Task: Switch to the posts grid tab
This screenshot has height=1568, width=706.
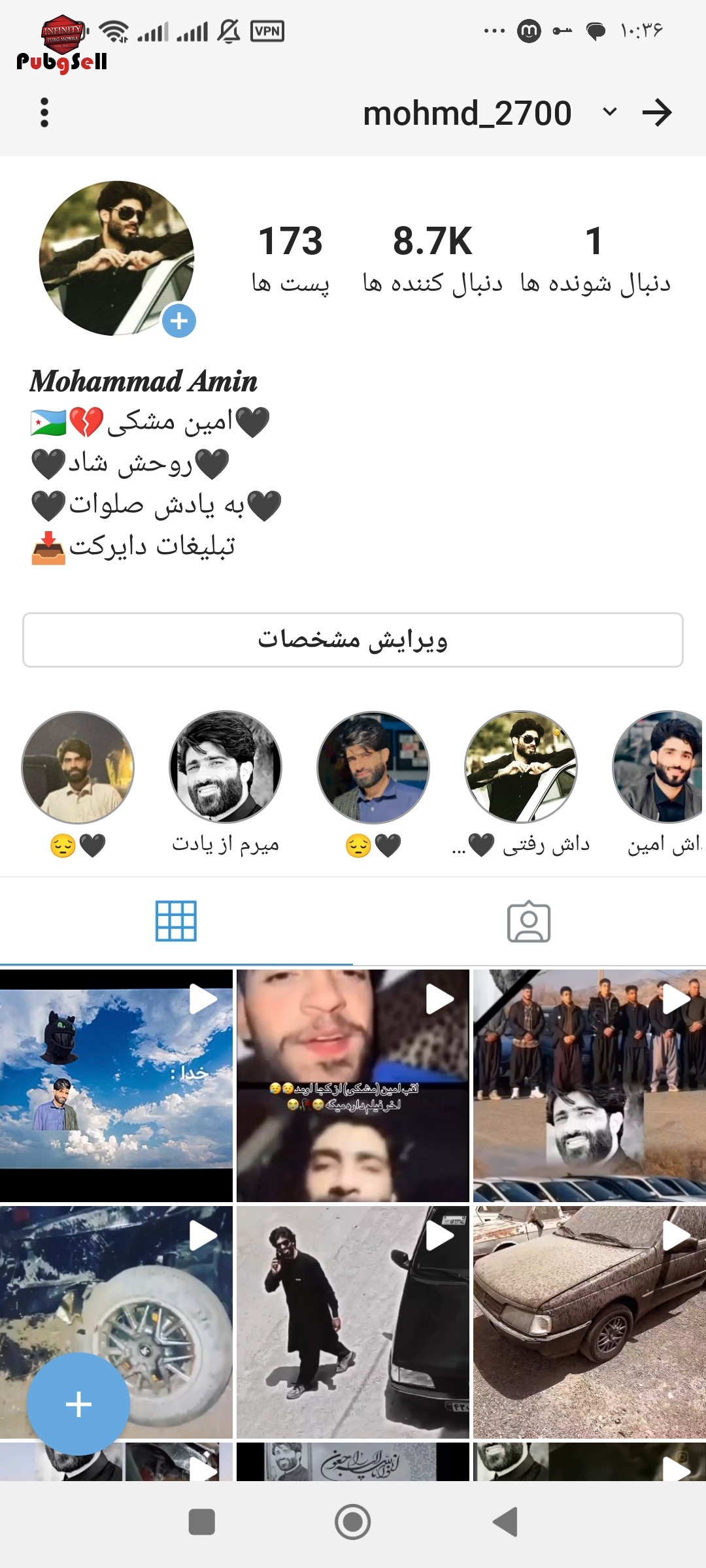Action: point(176,921)
